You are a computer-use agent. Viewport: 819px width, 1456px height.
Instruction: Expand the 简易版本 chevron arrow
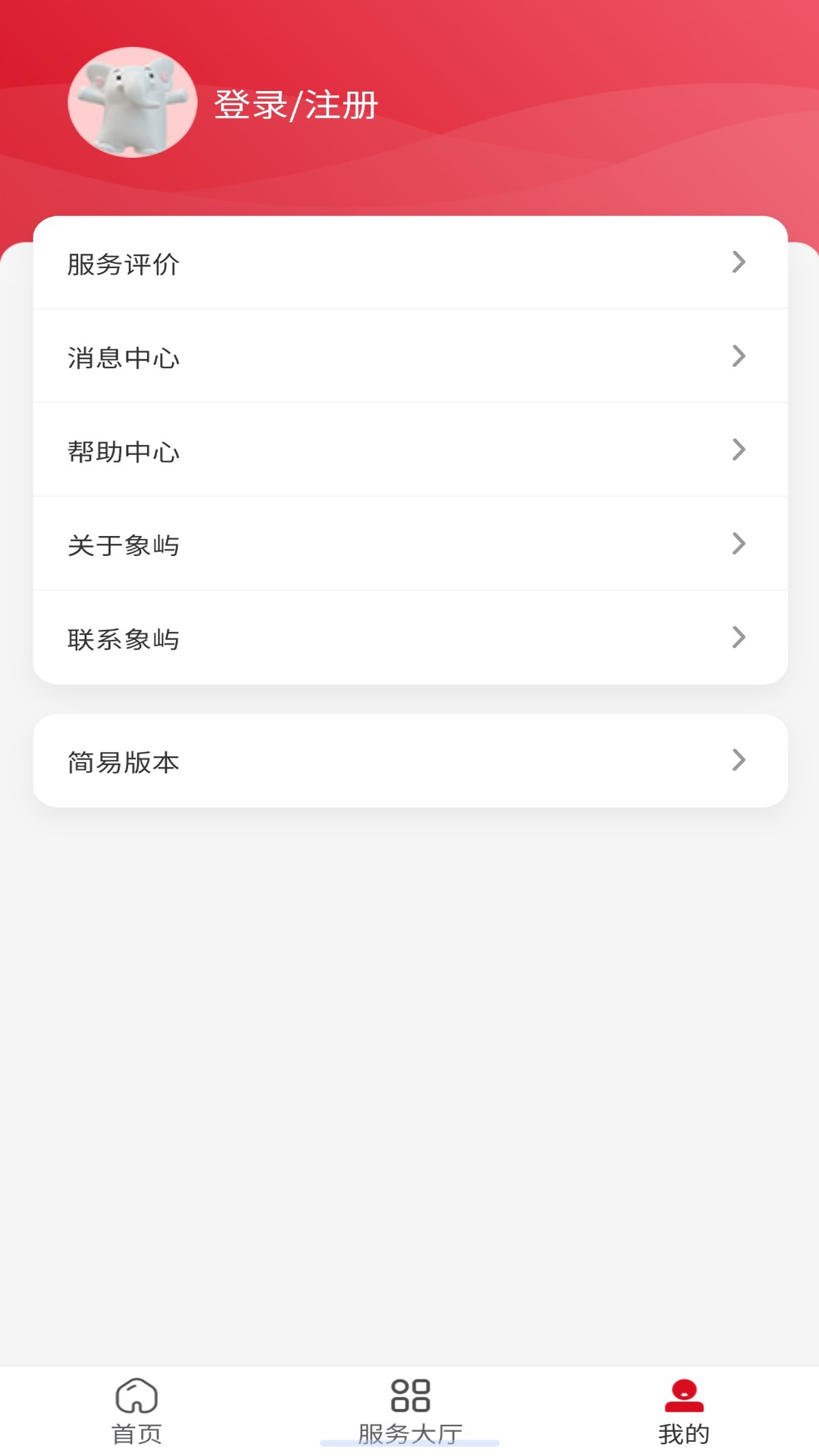click(x=738, y=761)
